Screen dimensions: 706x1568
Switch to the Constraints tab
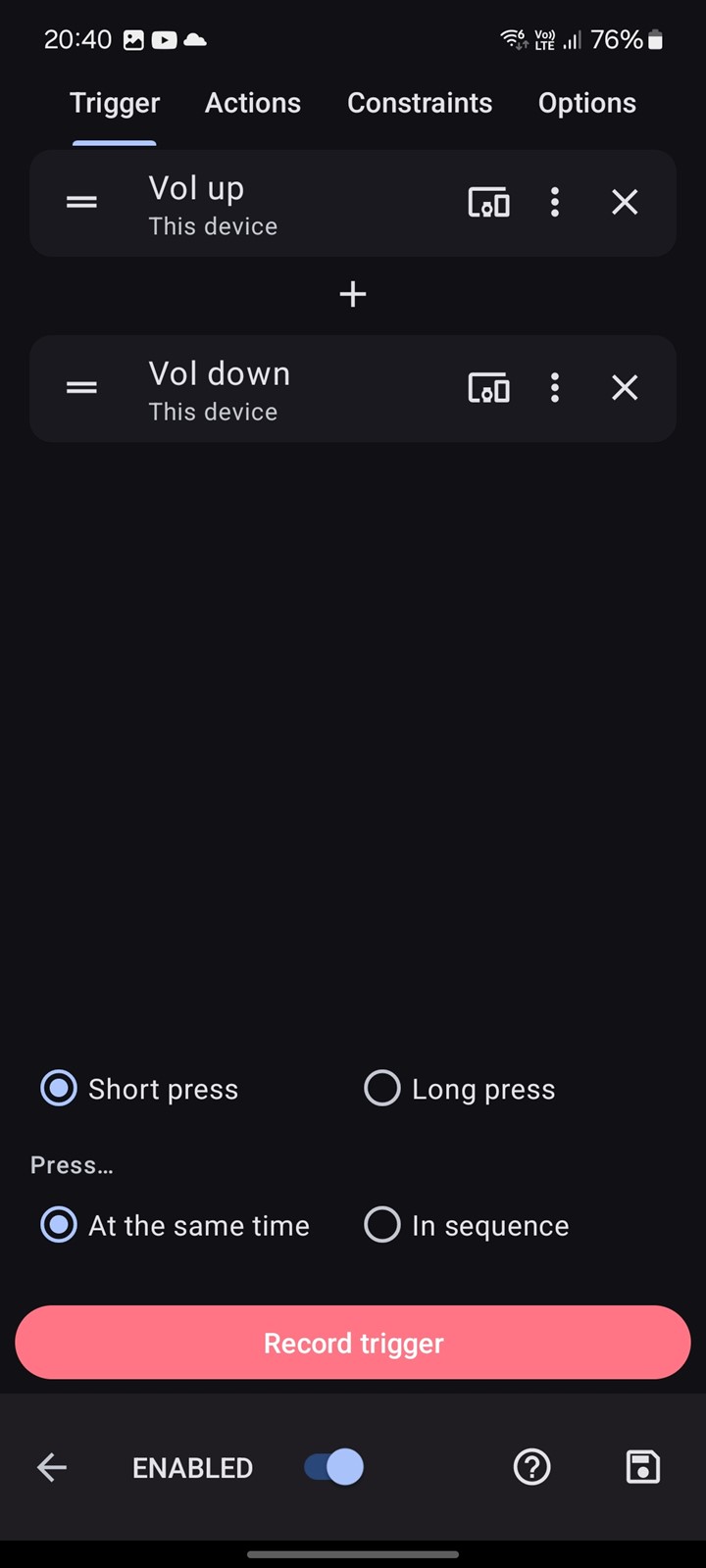coord(420,103)
